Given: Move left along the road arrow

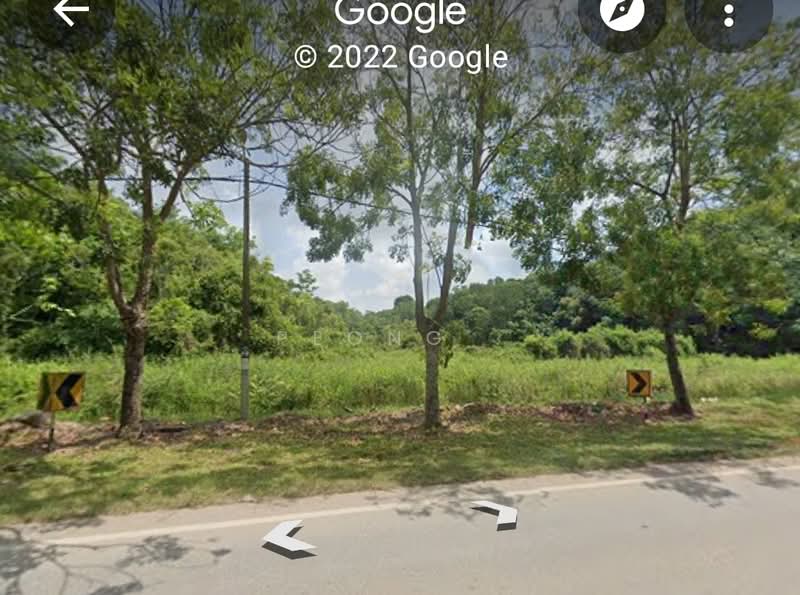Looking at the screenshot, I should tap(287, 537).
